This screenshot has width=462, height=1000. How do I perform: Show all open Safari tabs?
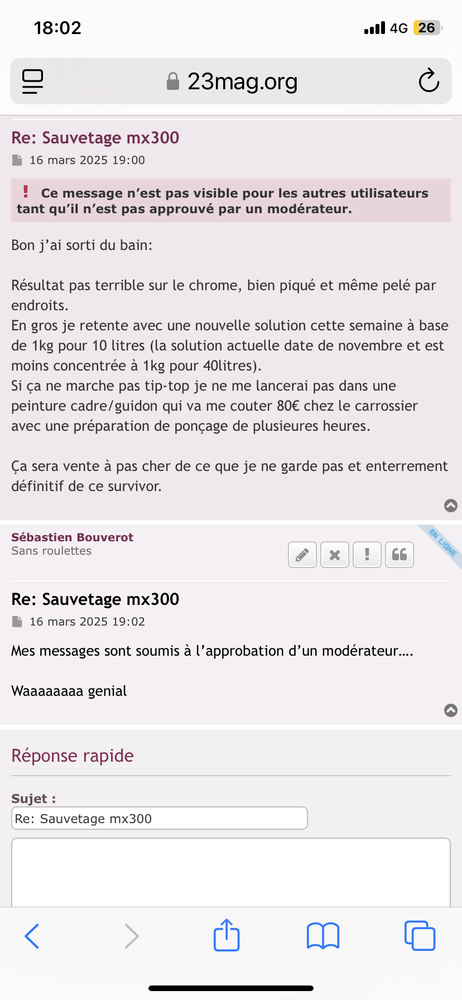[420, 936]
